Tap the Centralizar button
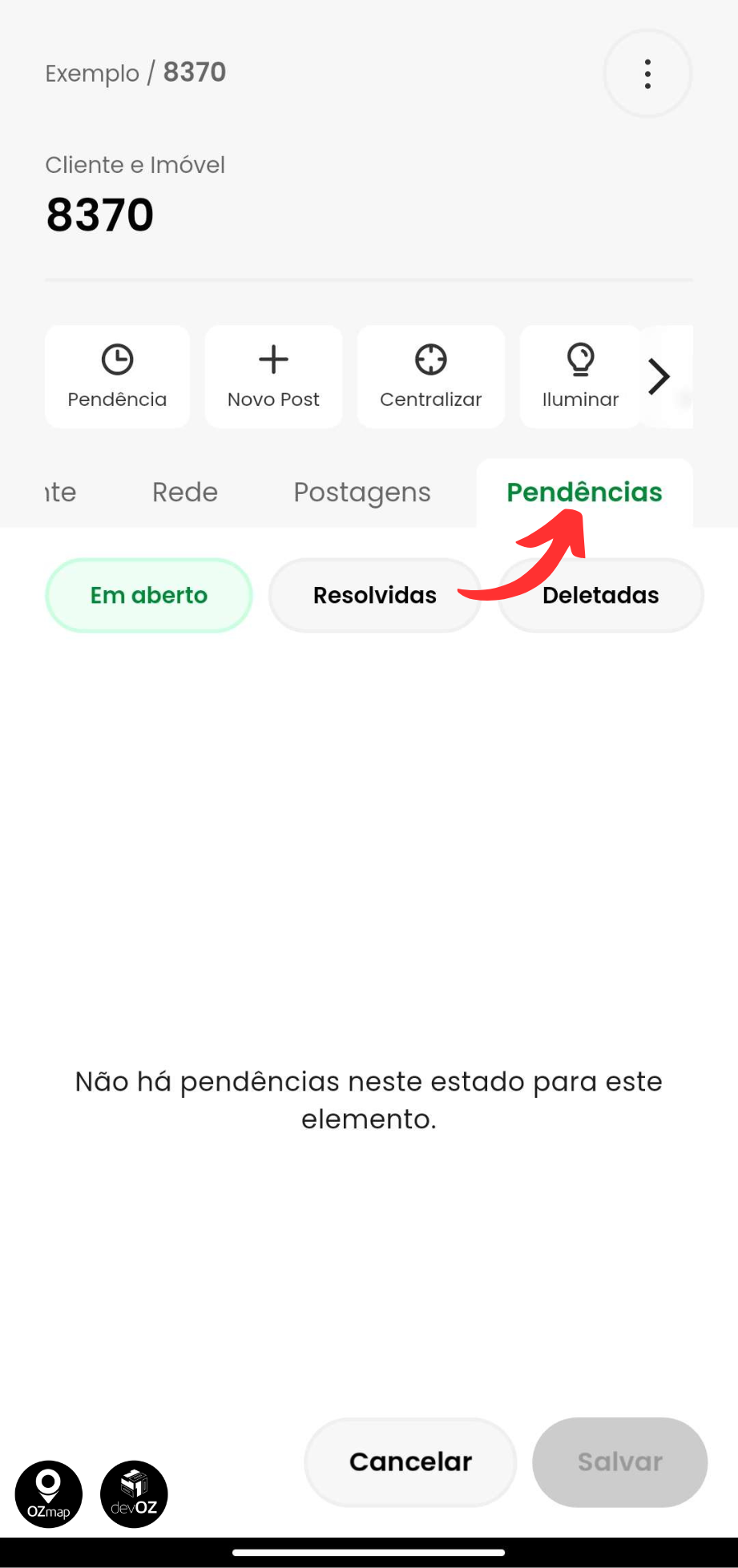Image resolution: width=738 pixels, height=1568 pixels. coord(430,376)
